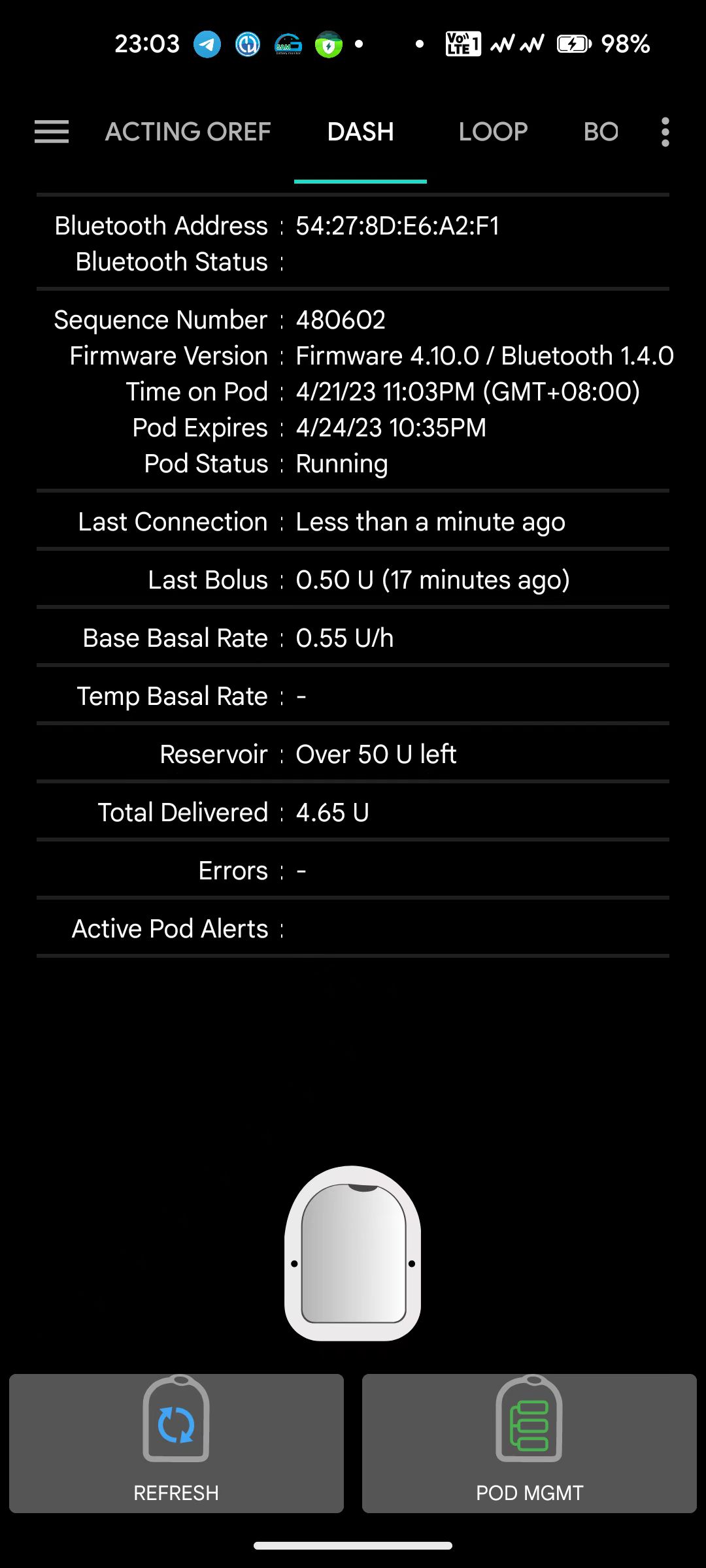This screenshot has height=1568, width=706.
Task: Tap the battery monitor notification icon
Action: pos(288,43)
